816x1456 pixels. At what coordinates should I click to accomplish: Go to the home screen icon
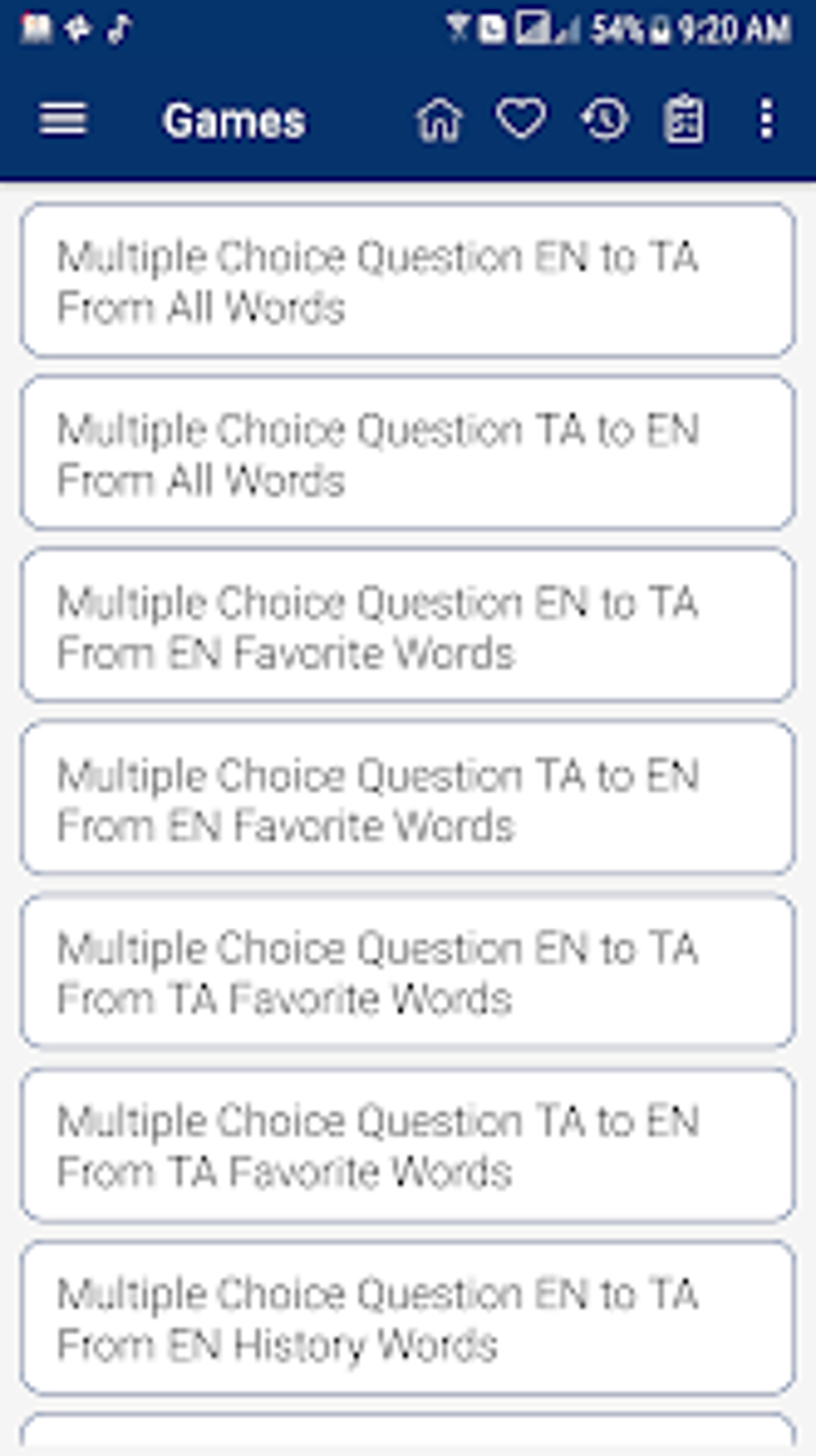(x=439, y=120)
